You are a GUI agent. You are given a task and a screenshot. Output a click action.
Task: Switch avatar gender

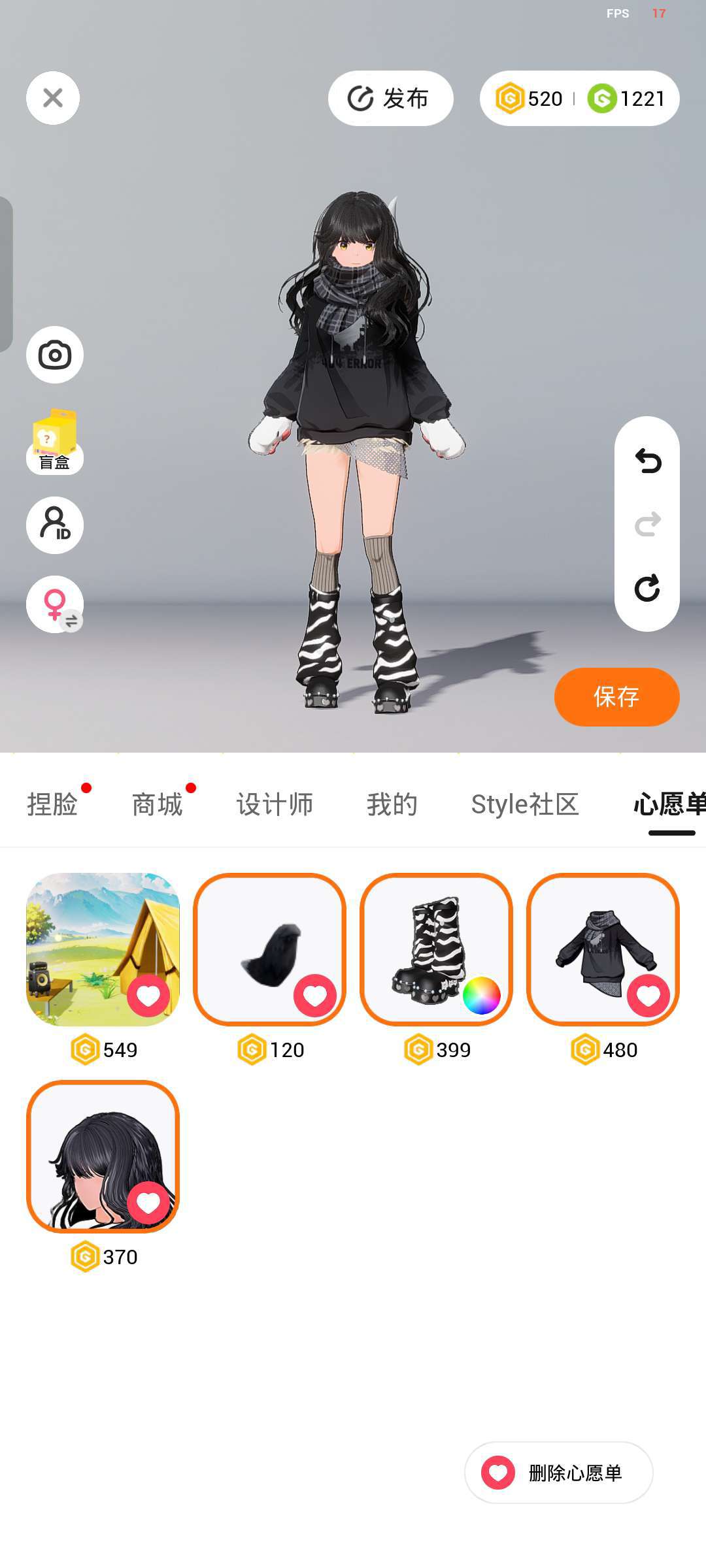pyautogui.click(x=55, y=604)
